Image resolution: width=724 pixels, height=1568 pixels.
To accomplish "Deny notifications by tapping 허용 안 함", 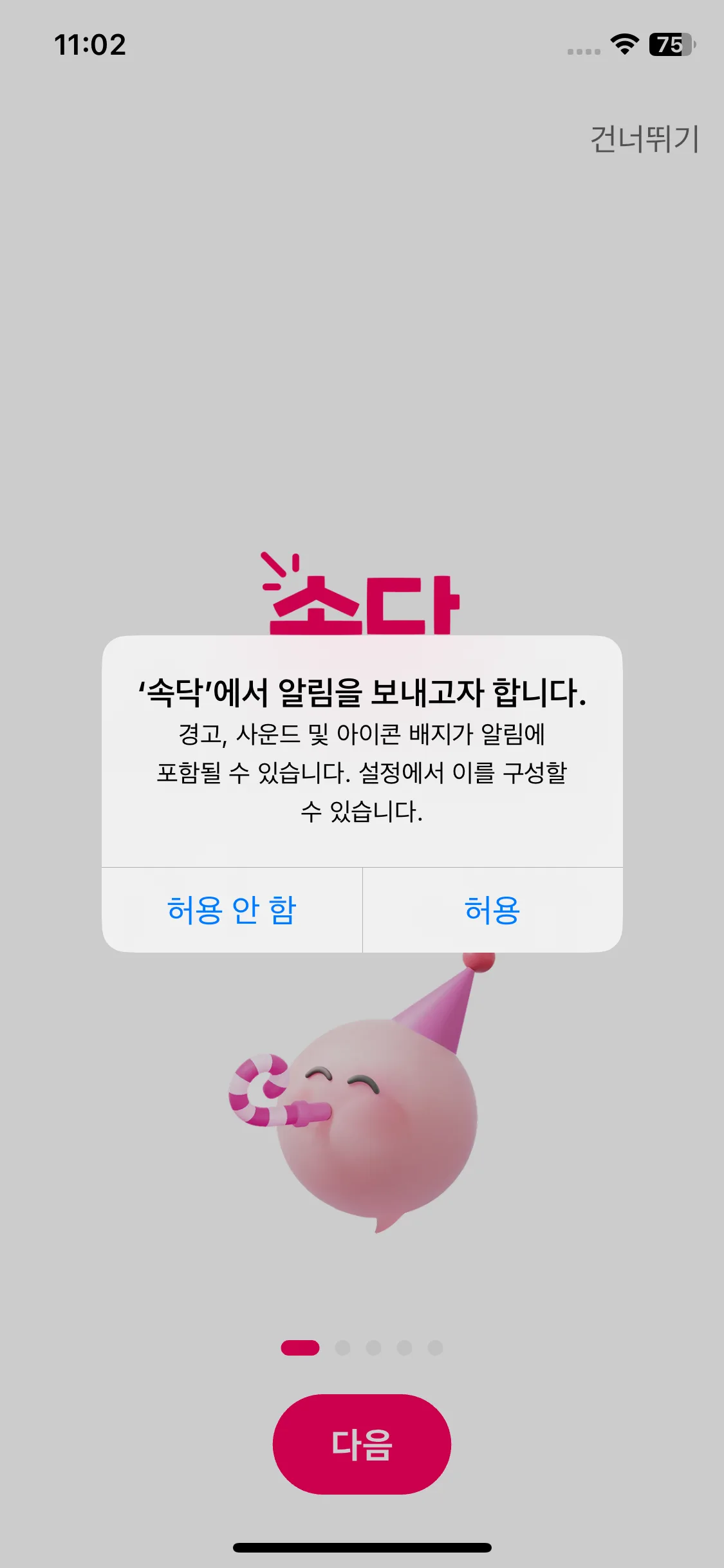I will 232,910.
